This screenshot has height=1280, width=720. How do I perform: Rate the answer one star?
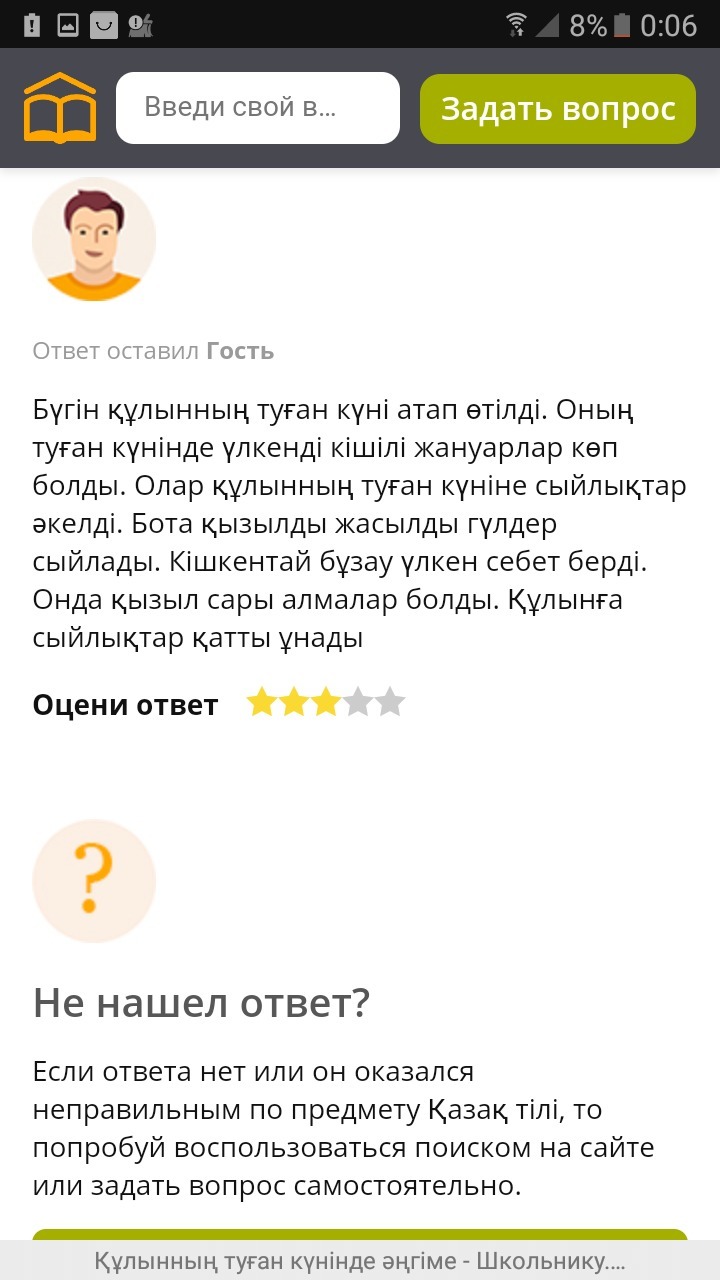(262, 703)
